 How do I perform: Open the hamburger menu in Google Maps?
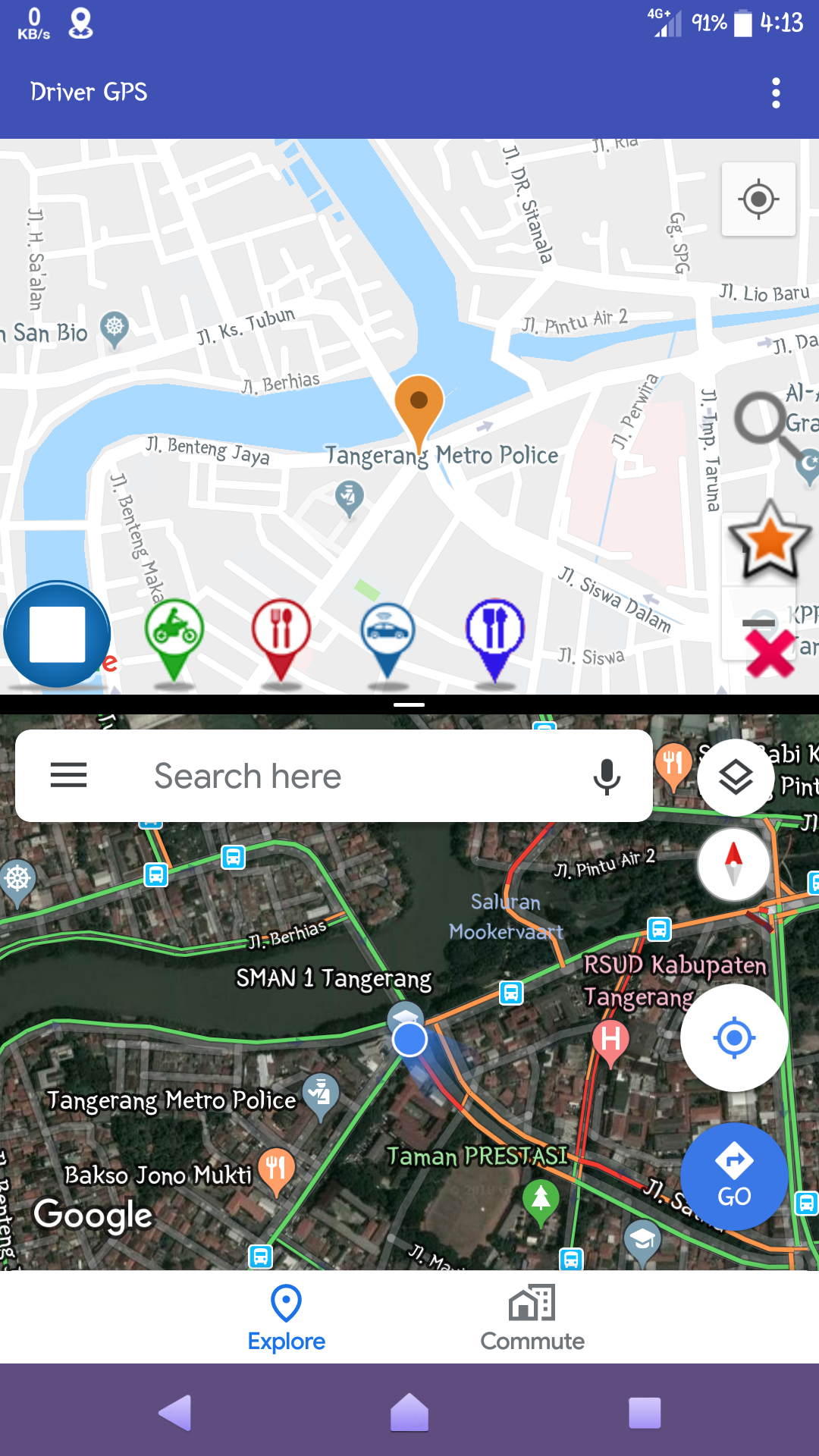[68, 775]
